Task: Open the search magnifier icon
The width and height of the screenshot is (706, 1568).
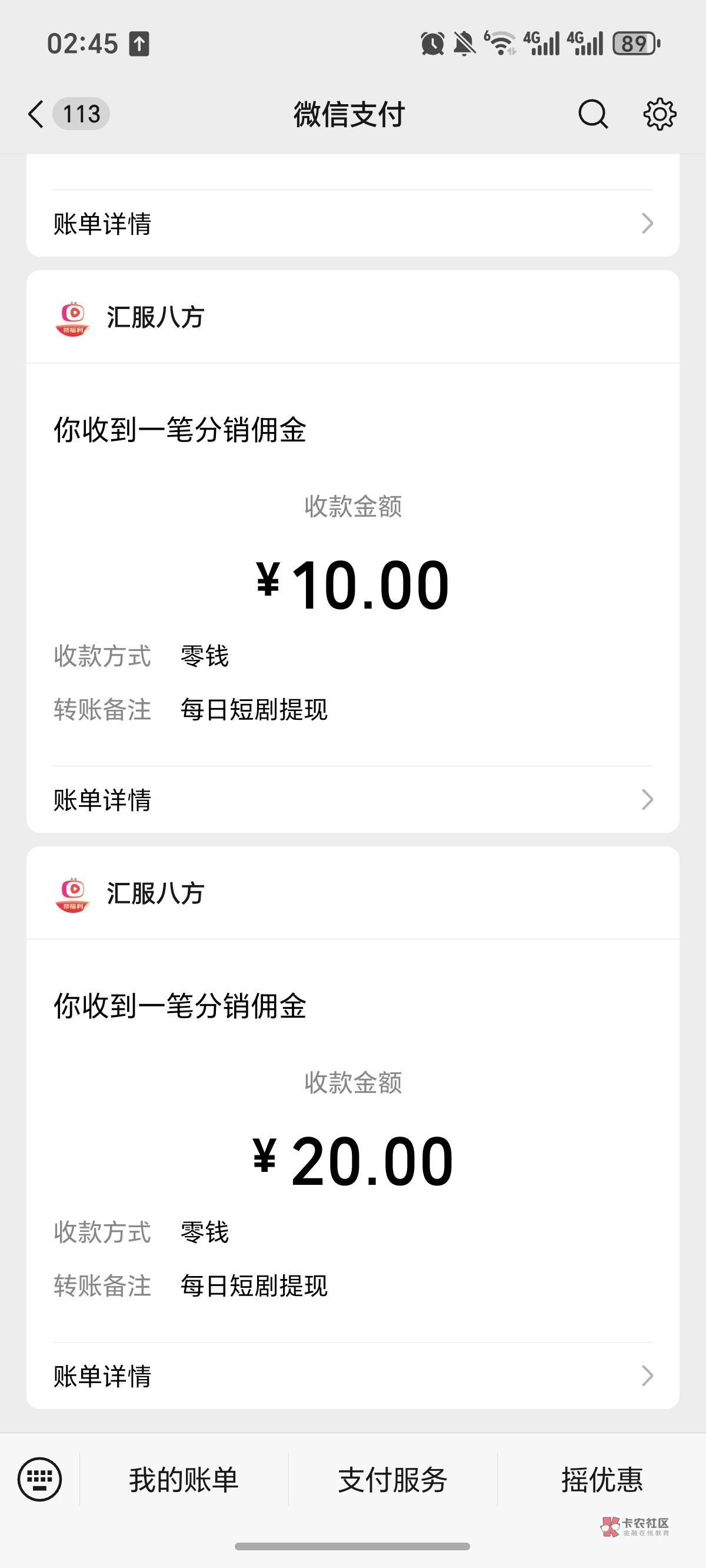Action: pyautogui.click(x=593, y=114)
